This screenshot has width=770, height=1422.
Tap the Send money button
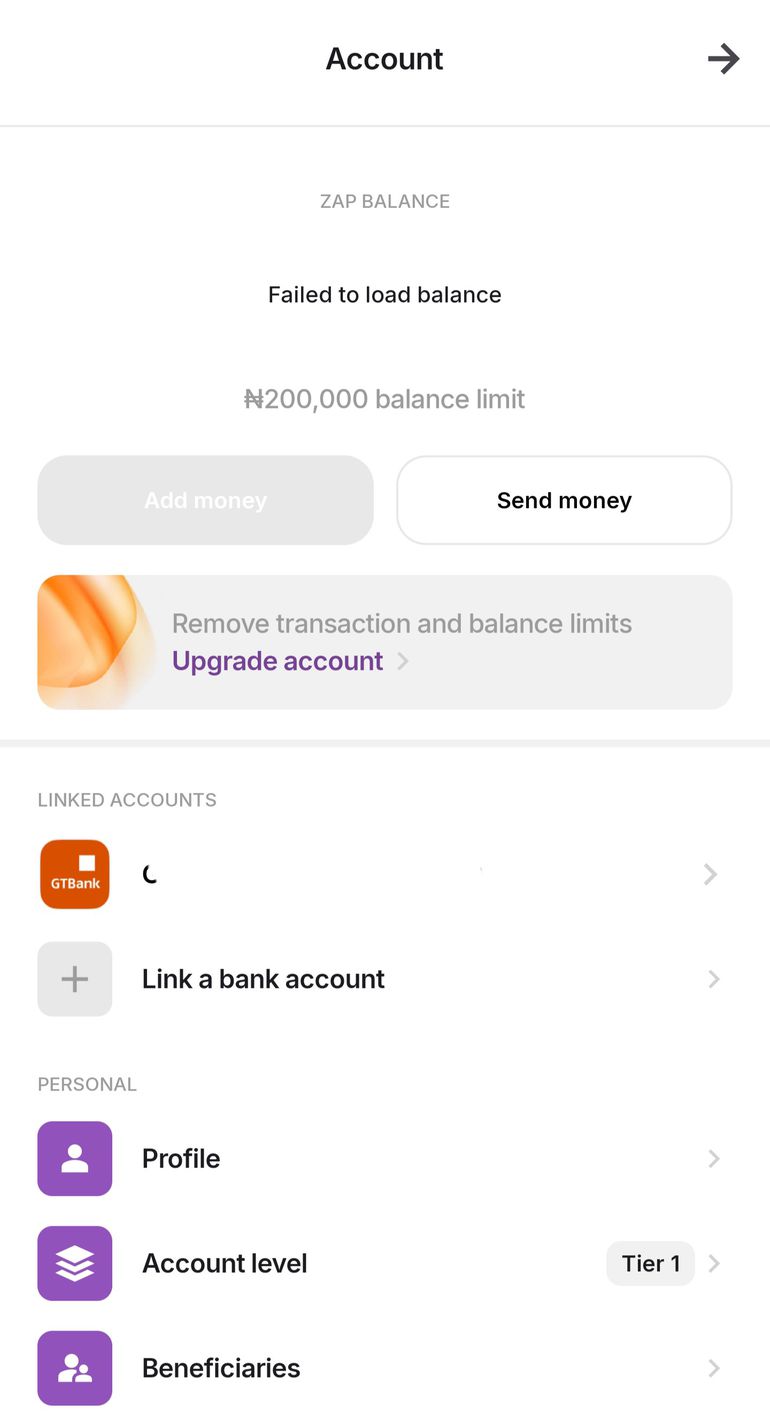(x=564, y=500)
